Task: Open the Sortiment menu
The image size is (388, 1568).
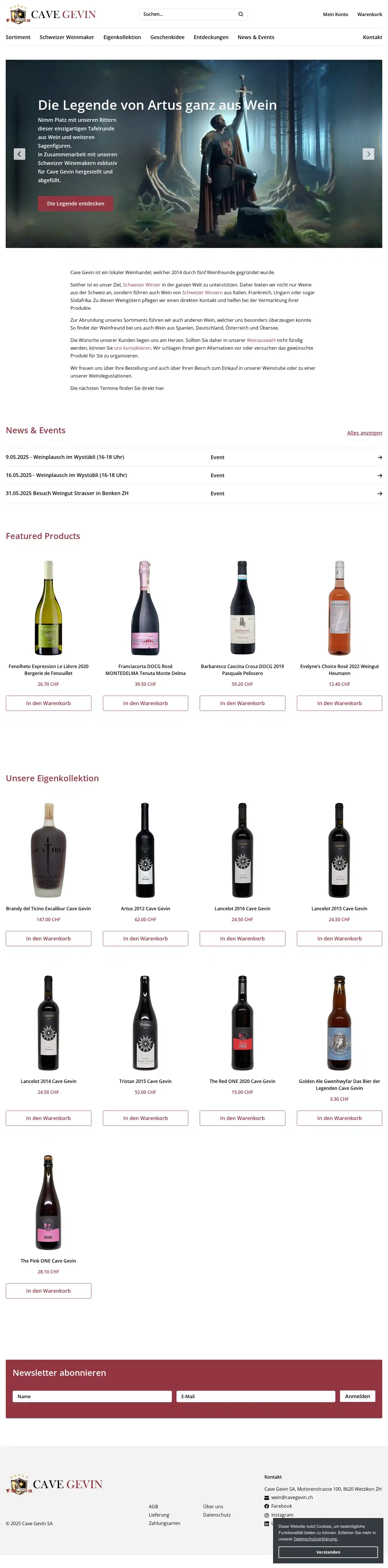Action: click(18, 37)
